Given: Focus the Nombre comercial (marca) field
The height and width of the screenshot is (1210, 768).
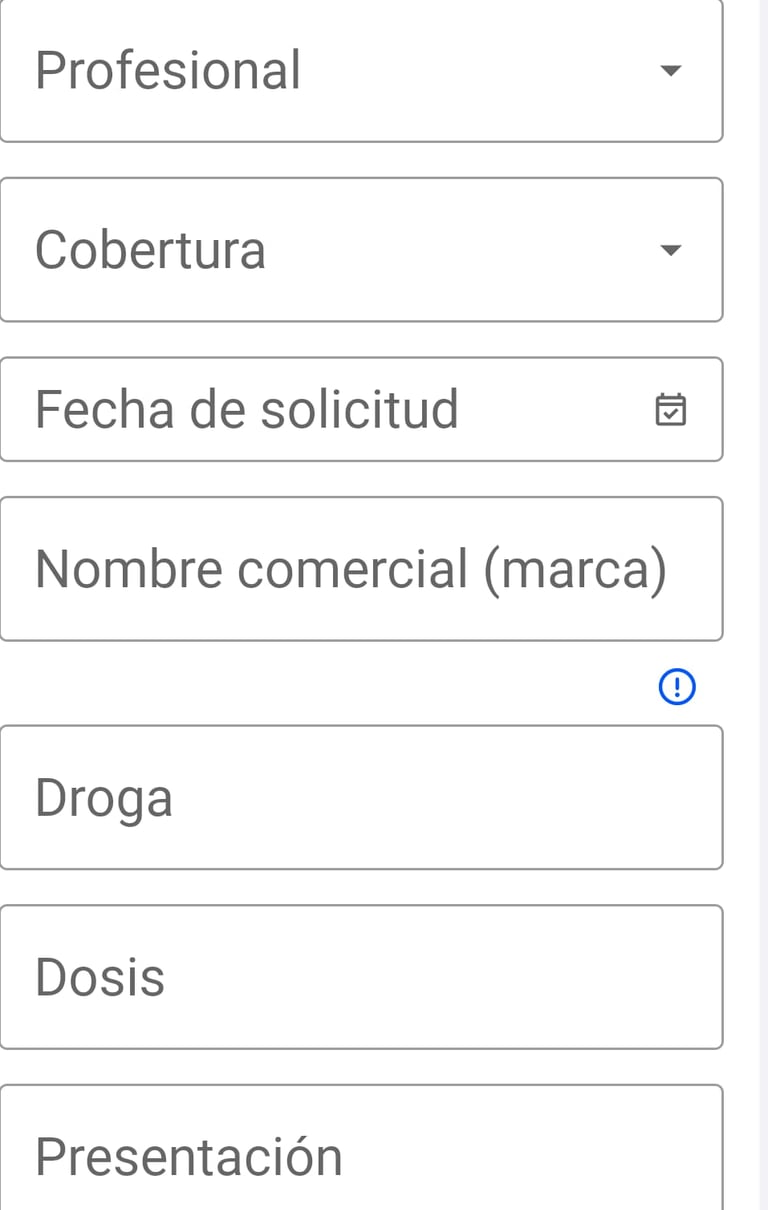Looking at the screenshot, I should pos(360,569).
